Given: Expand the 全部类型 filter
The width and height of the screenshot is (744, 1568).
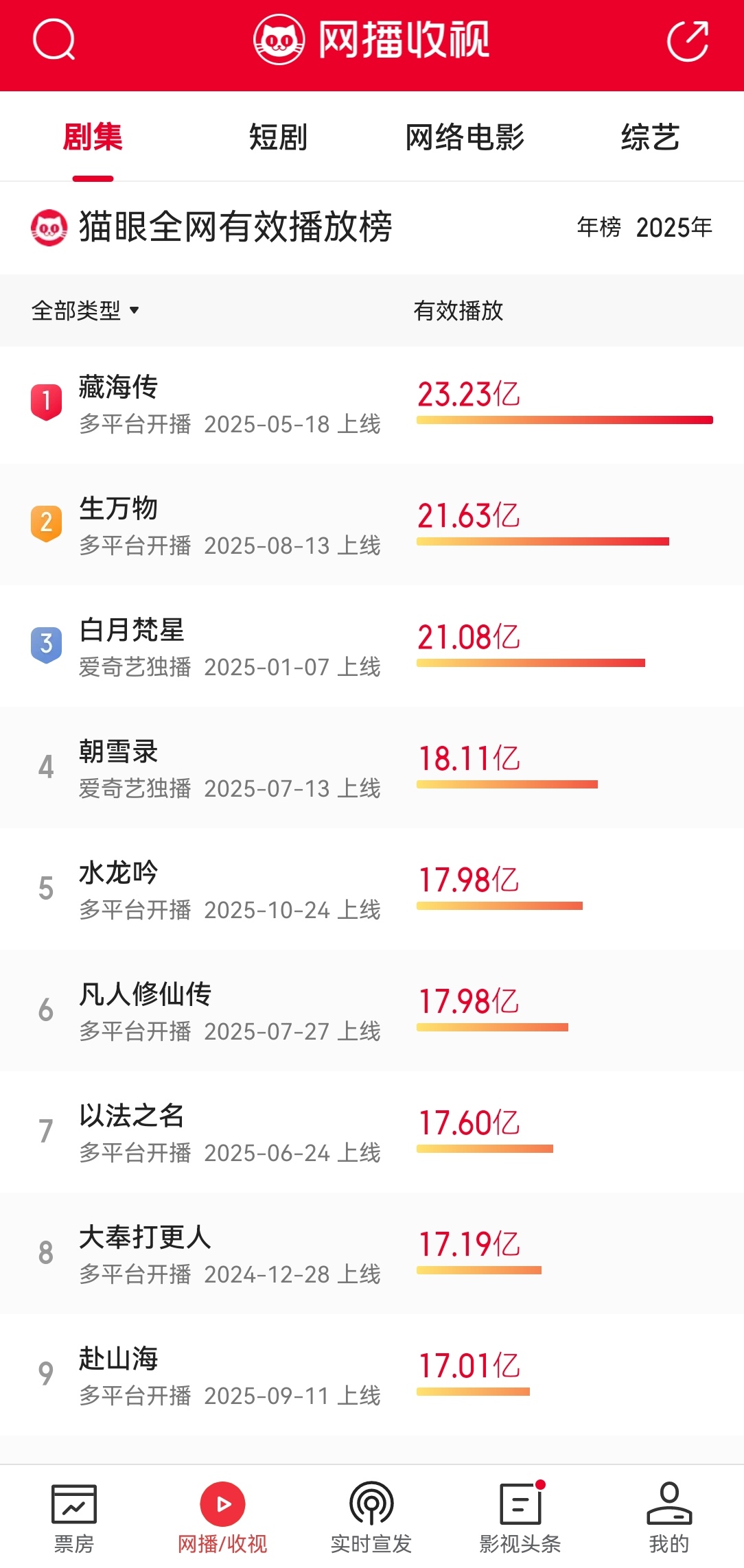Looking at the screenshot, I should click(85, 311).
